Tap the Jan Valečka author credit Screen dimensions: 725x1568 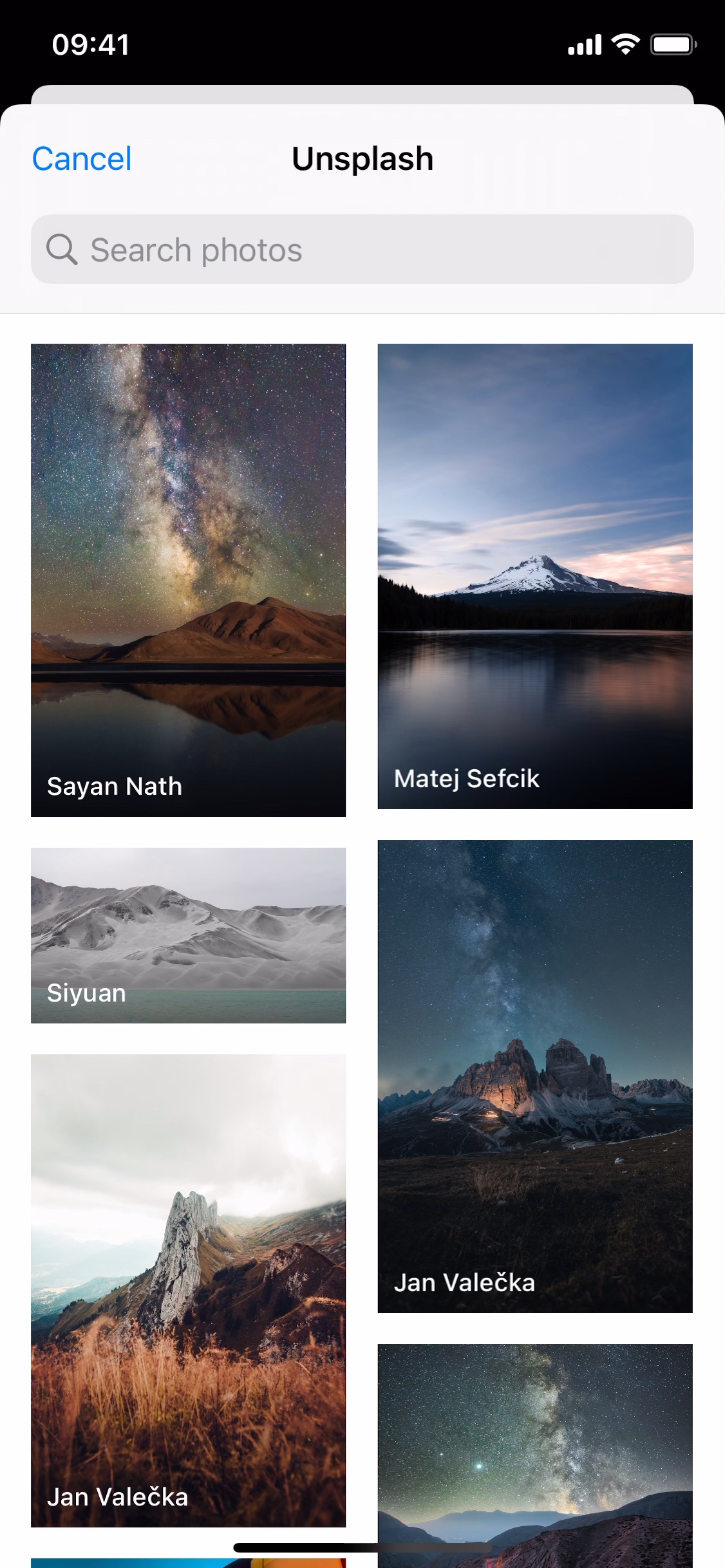click(x=465, y=1282)
